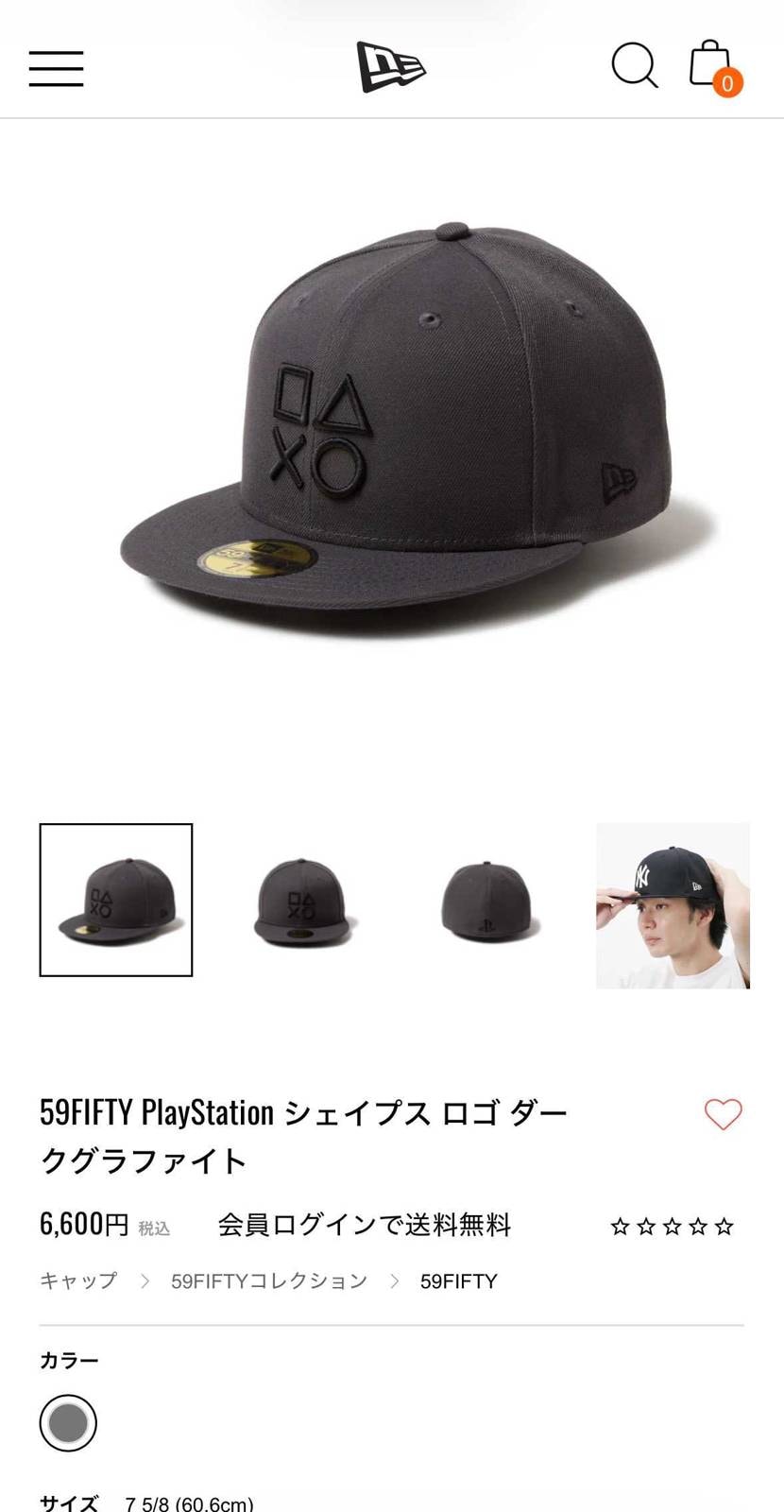Click the first star in the rating row
This screenshot has height=1512, width=784.
point(619,1226)
